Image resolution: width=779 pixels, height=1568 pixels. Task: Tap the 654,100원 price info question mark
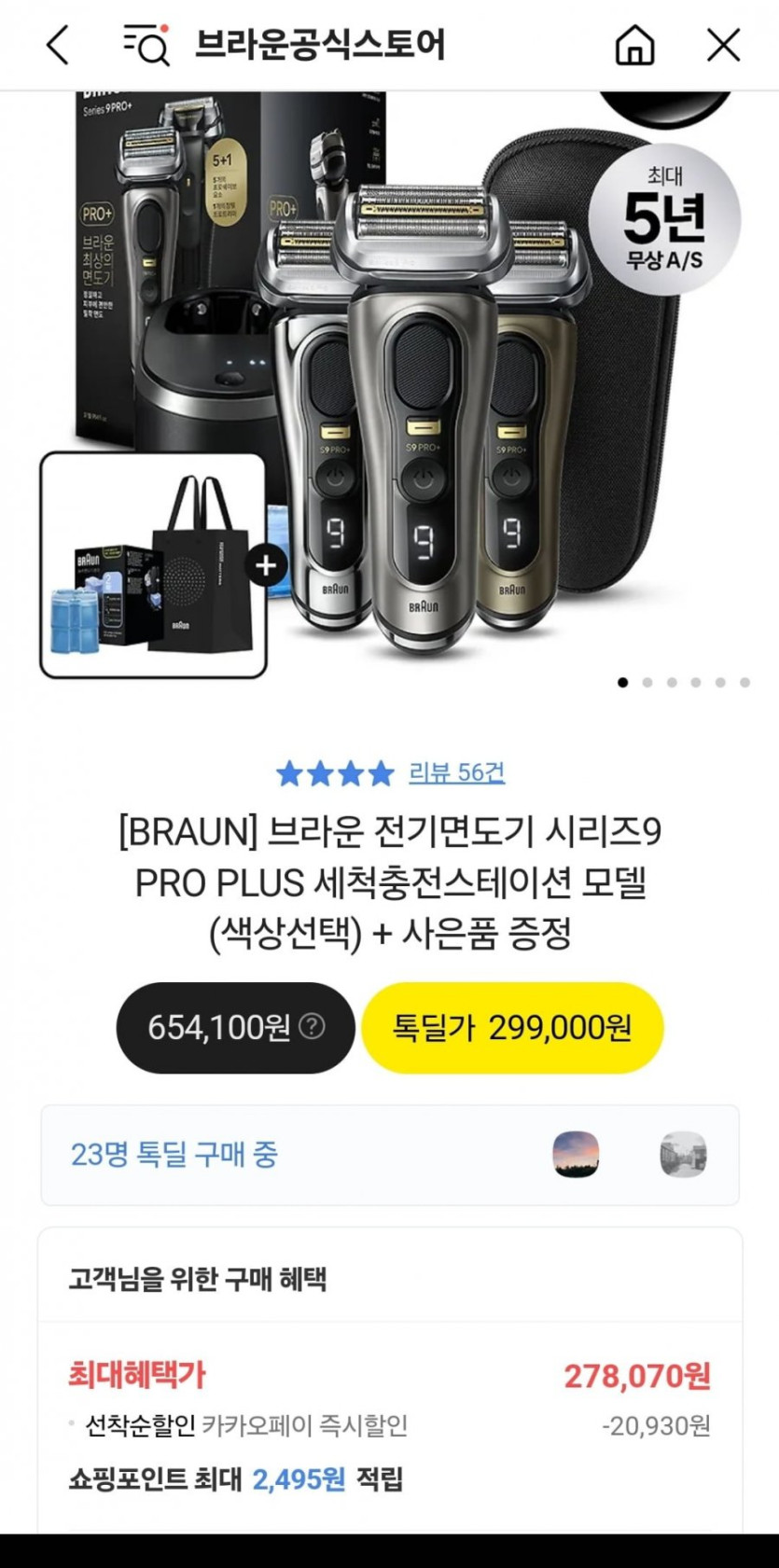coord(313,1027)
